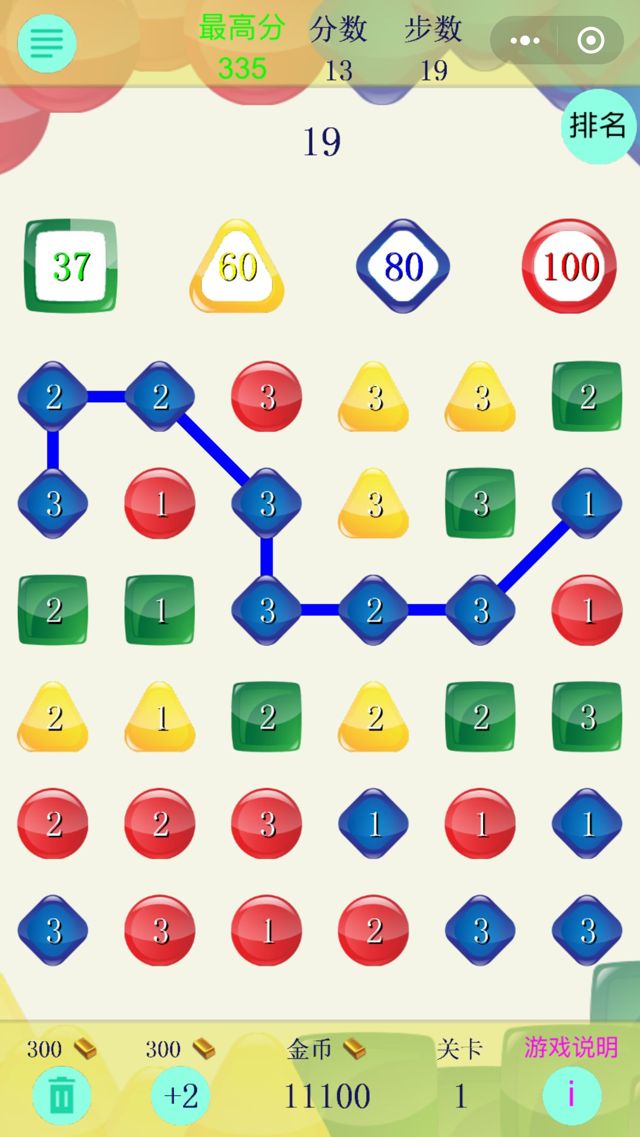This screenshot has width=640, height=1137.
Task: Select the yellow triangle tile numbered 1
Action: [160, 717]
